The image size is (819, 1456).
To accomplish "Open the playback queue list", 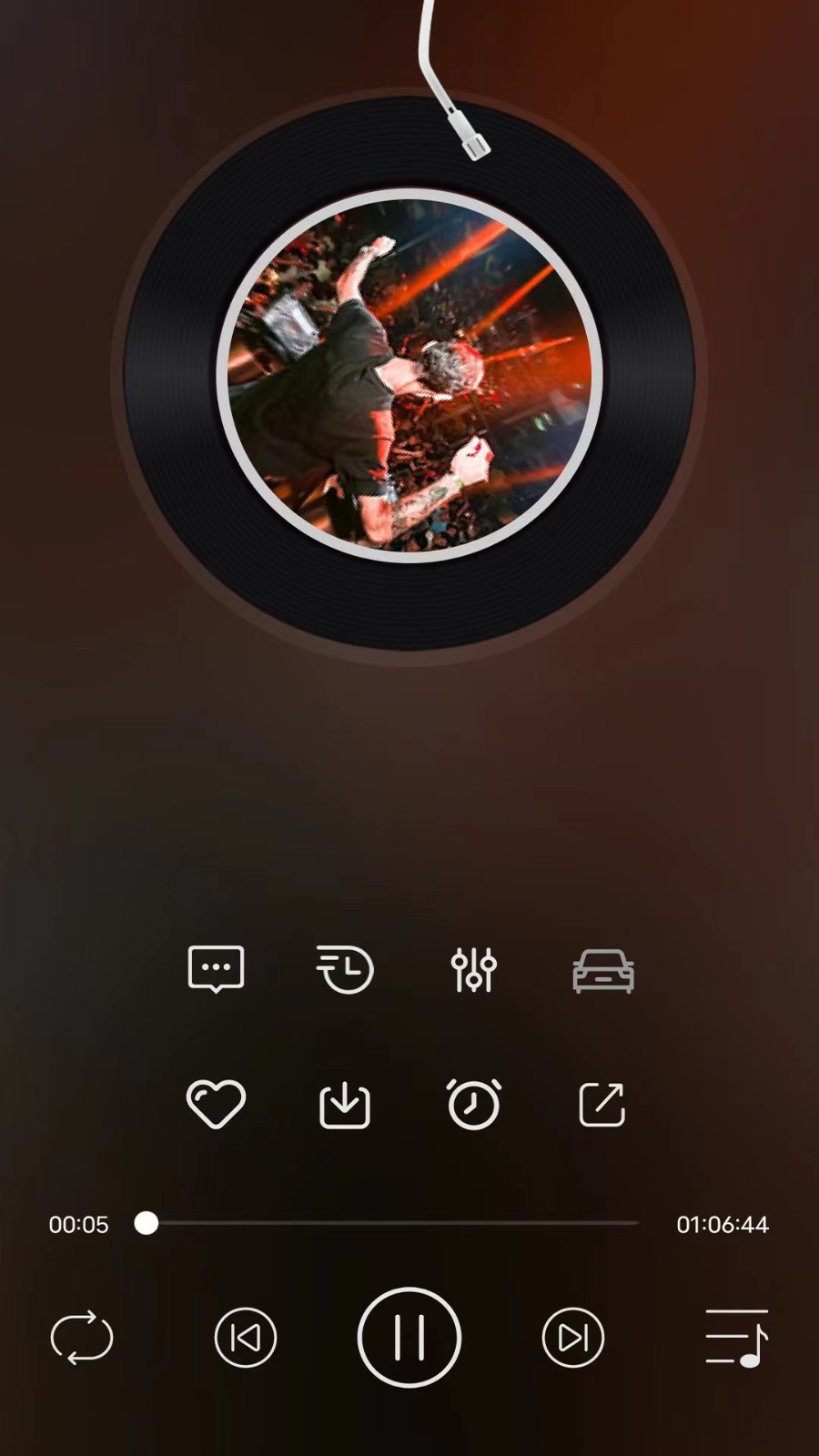I will [x=737, y=1338].
